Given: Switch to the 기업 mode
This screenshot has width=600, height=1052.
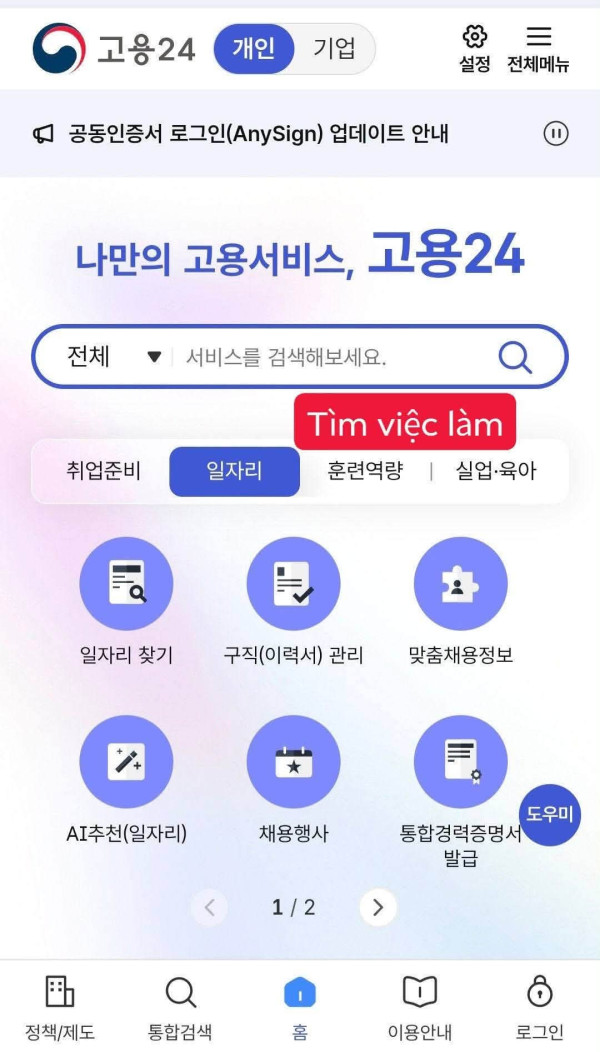Looking at the screenshot, I should 334,48.
